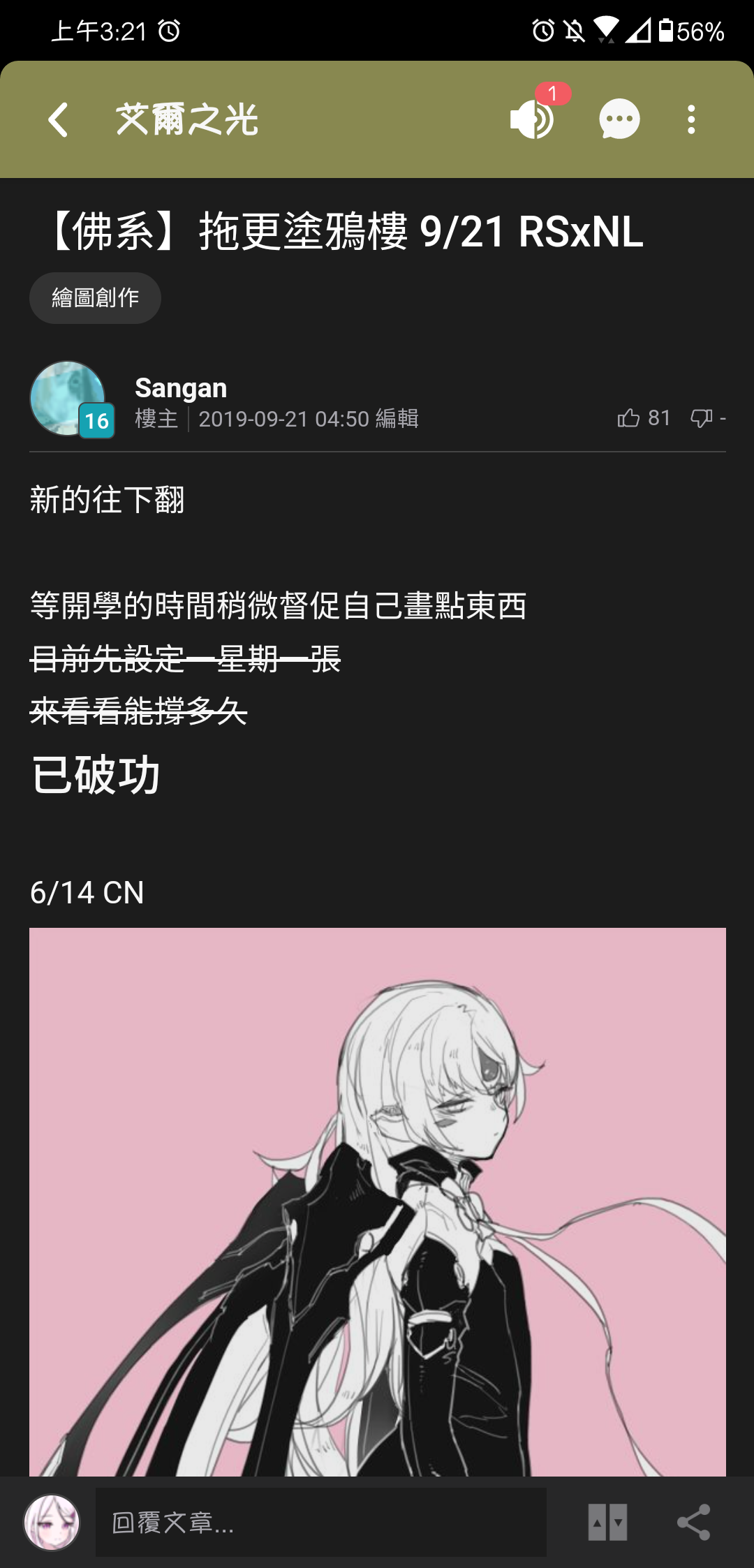The image size is (754, 1568).
Task: Open my avatar in the bottom bar
Action: coord(52,1522)
